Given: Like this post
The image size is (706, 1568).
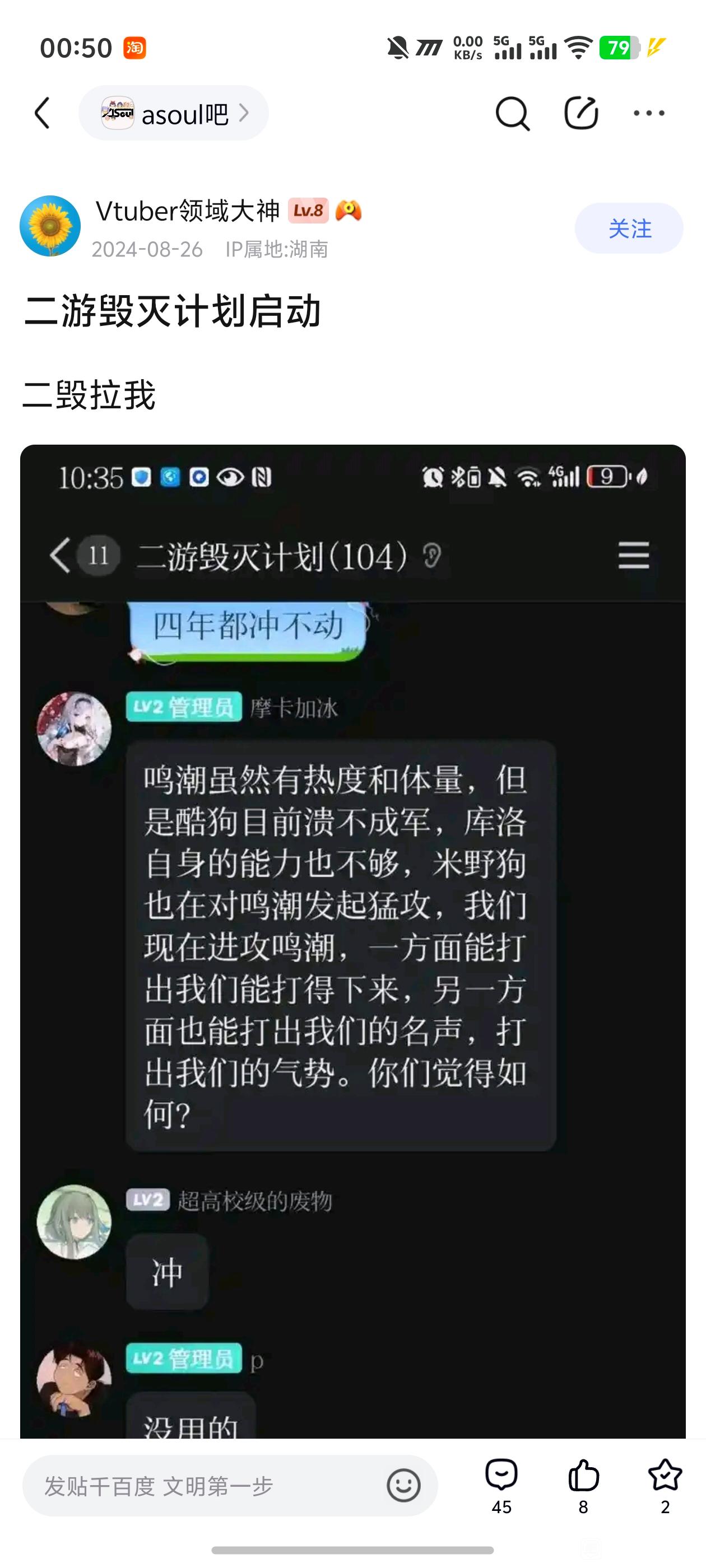Looking at the screenshot, I should coord(583,1485).
